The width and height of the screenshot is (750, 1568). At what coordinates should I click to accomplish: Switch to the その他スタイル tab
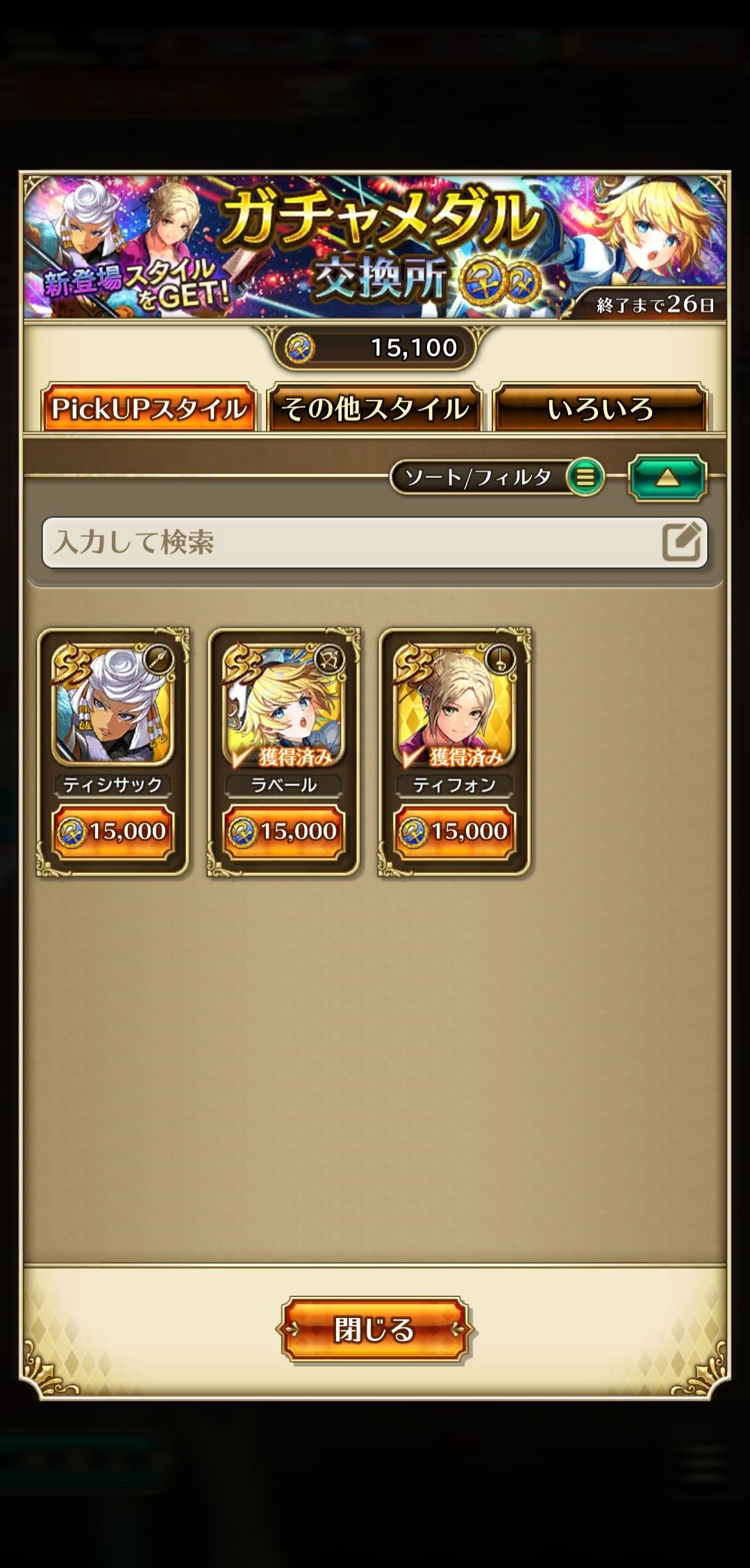pos(374,408)
